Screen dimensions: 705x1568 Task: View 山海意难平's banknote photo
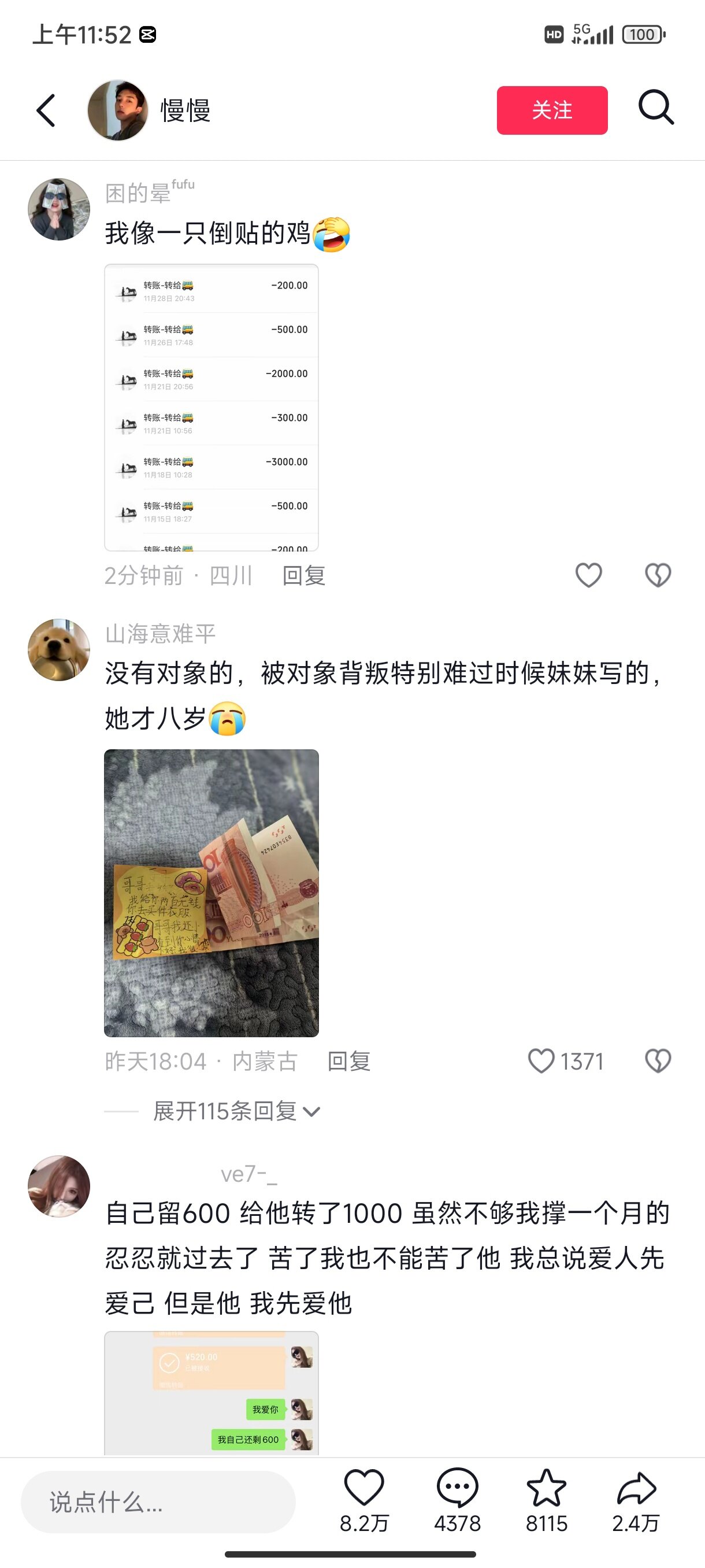tap(211, 892)
